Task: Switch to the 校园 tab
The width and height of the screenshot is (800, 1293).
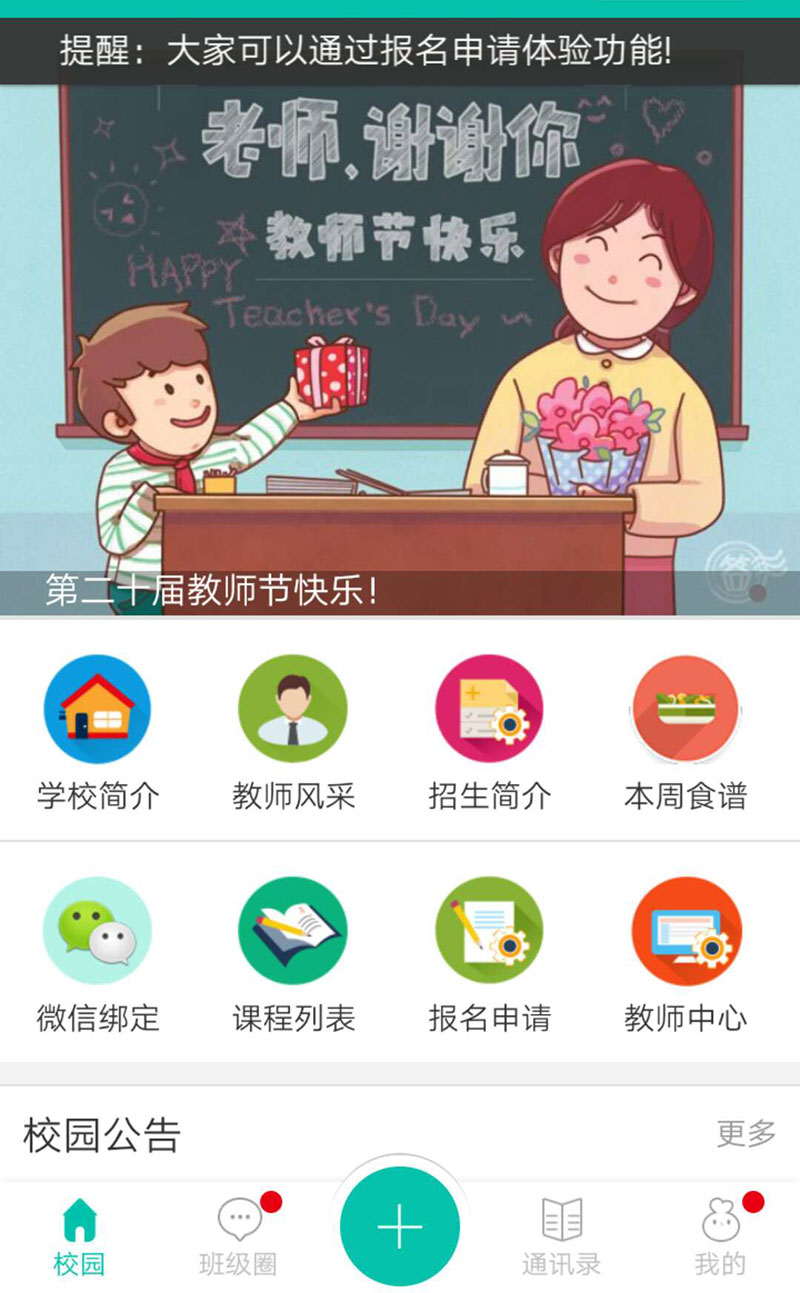Action: [x=79, y=1238]
